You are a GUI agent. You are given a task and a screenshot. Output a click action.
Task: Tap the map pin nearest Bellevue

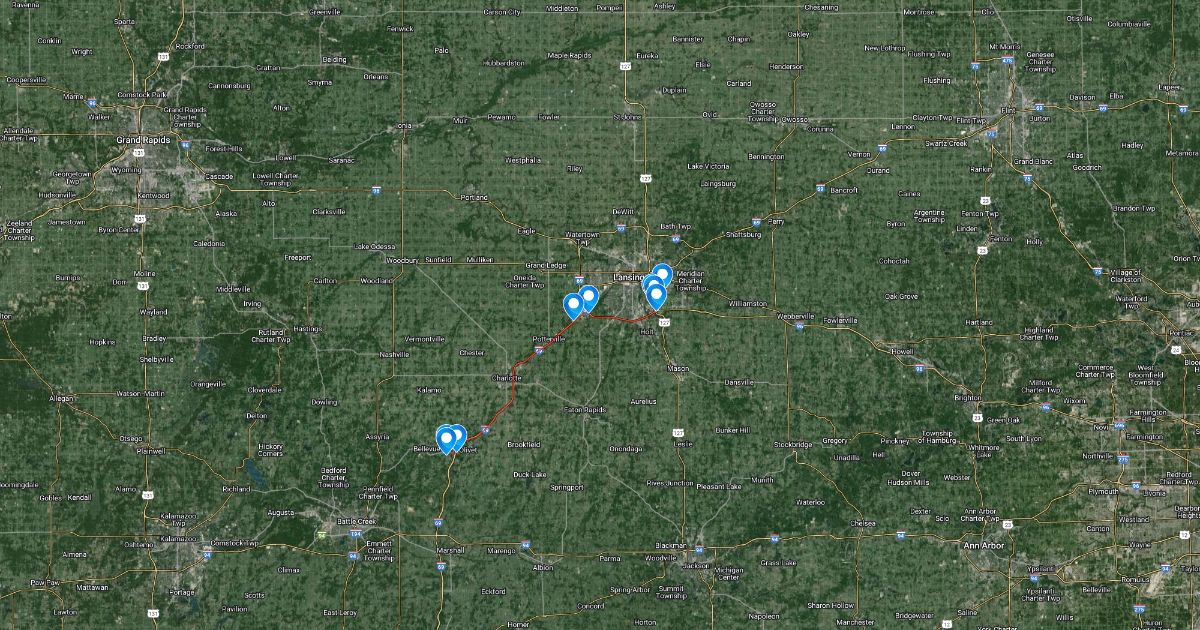(445, 437)
